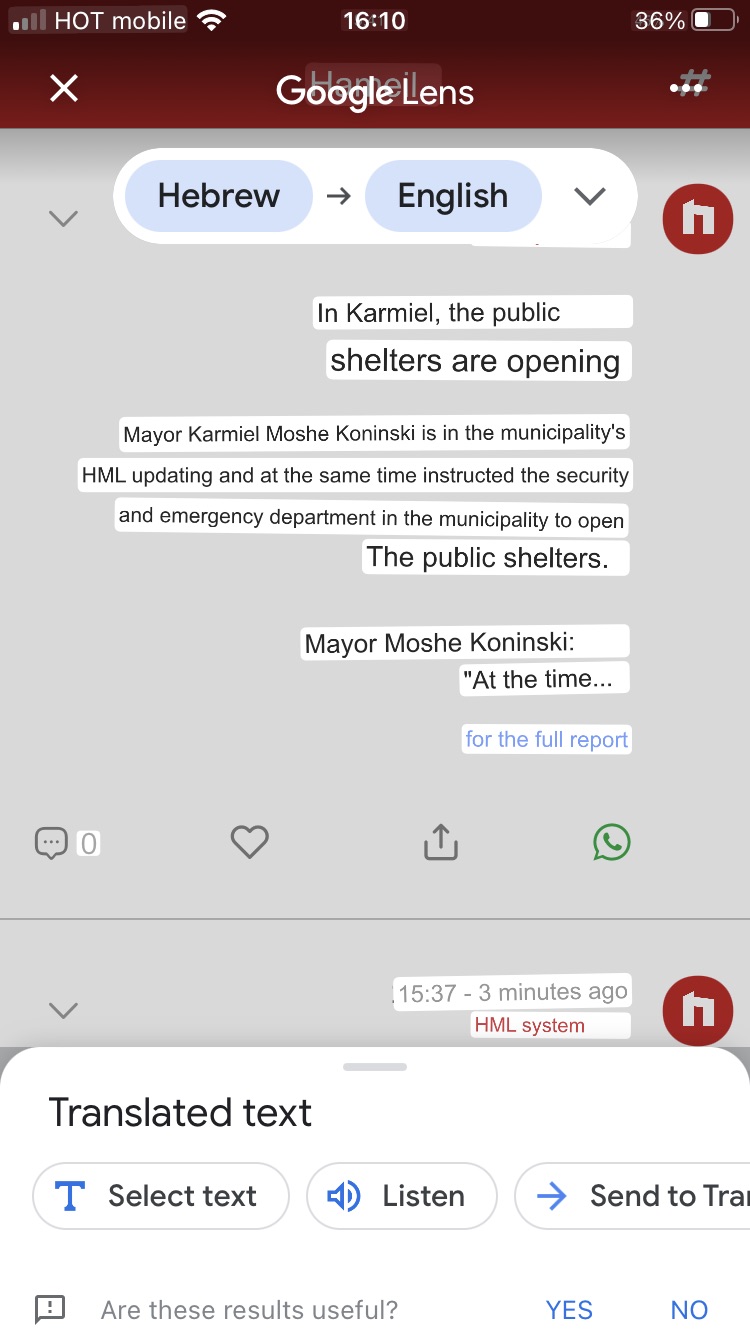Image resolution: width=750 pixels, height=1334 pixels.
Task: Tap Select text
Action: (161, 1196)
